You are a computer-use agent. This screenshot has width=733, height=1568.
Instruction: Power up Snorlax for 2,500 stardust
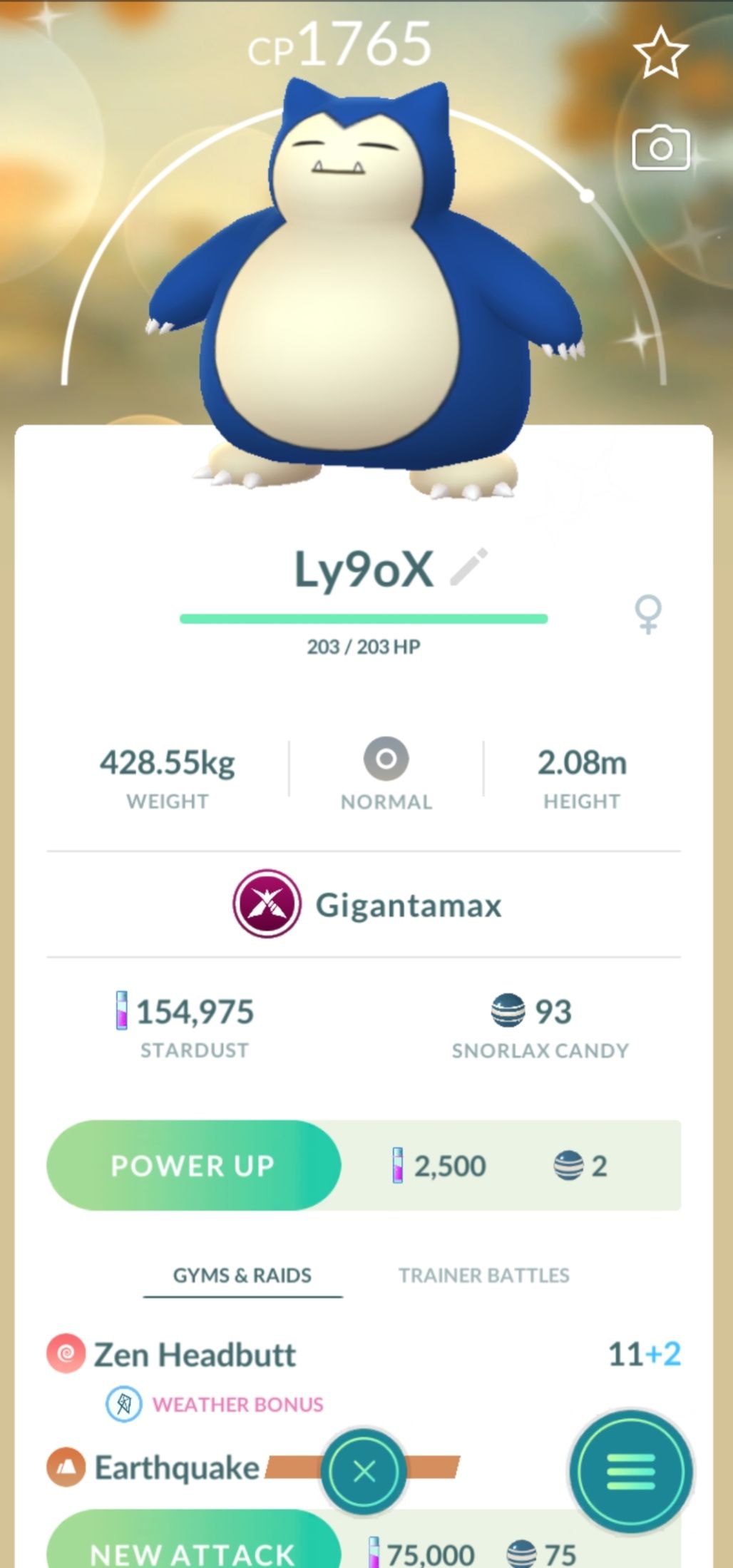click(193, 1165)
